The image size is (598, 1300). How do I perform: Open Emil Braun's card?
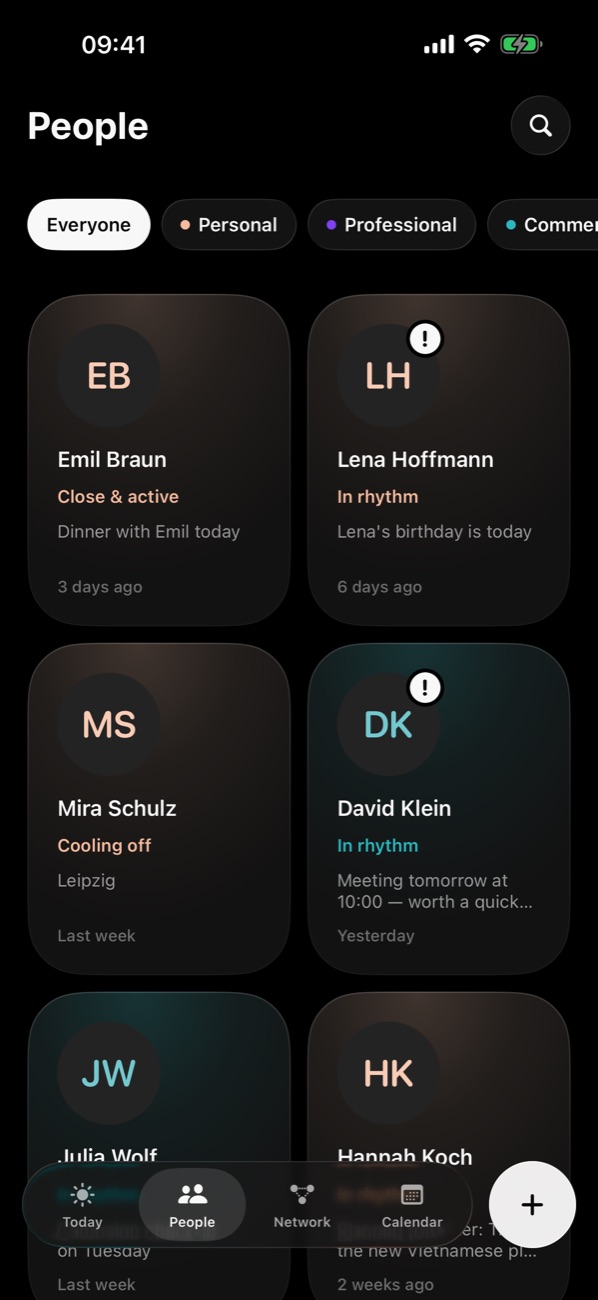[x=159, y=460]
